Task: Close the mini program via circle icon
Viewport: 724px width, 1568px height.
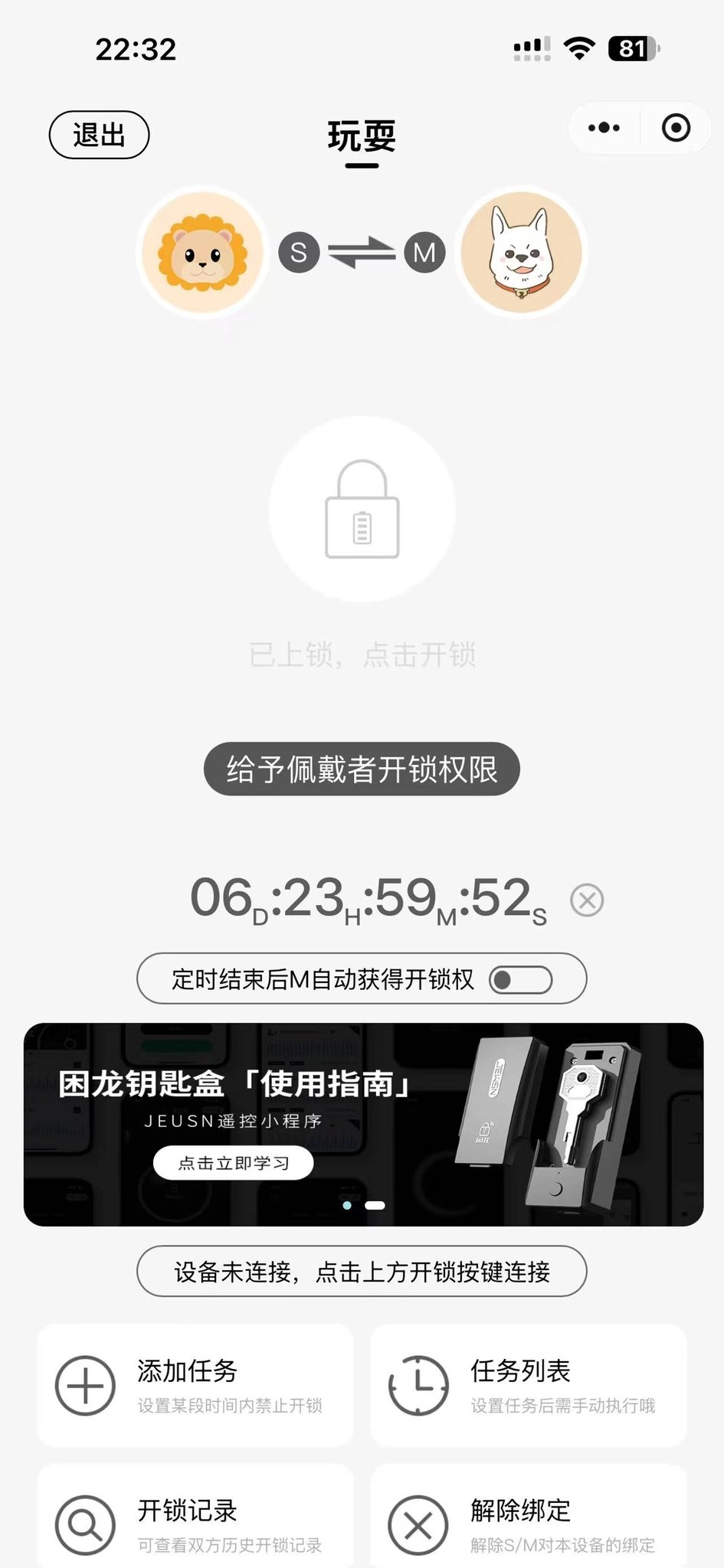Action: [676, 128]
